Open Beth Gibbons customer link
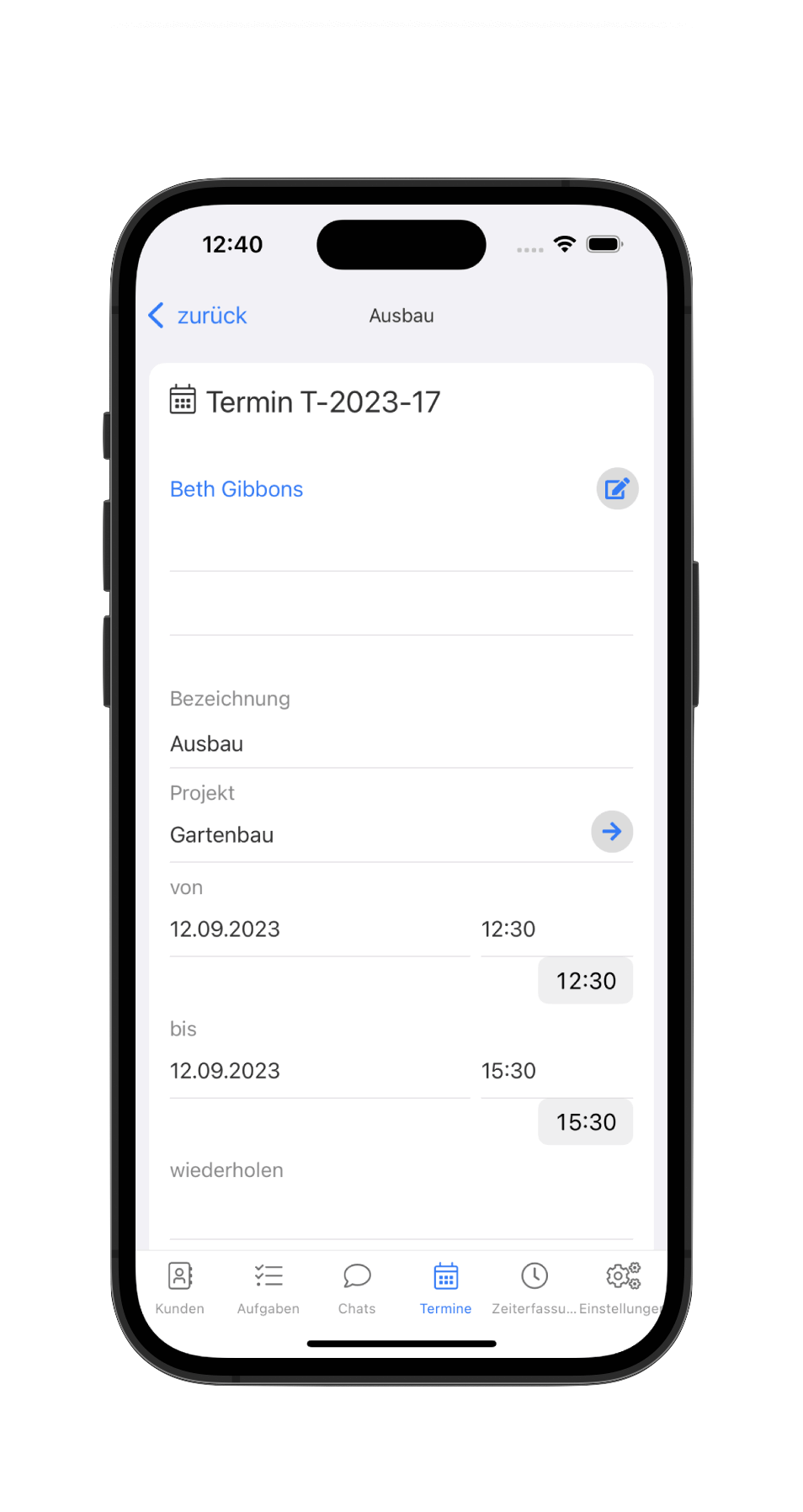Viewport: 803px width, 1512px height. [237, 489]
